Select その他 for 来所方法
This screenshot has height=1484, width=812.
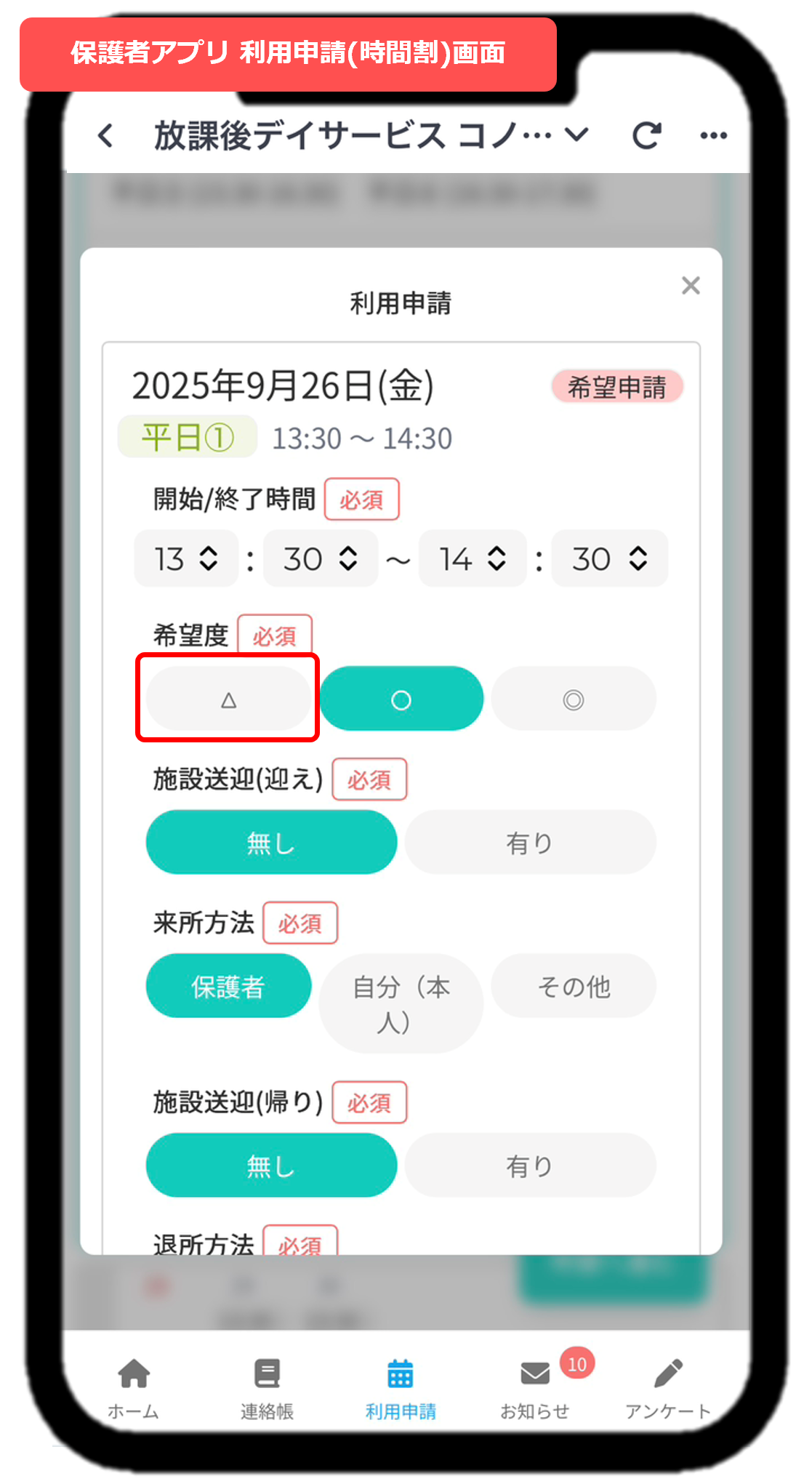coord(573,986)
